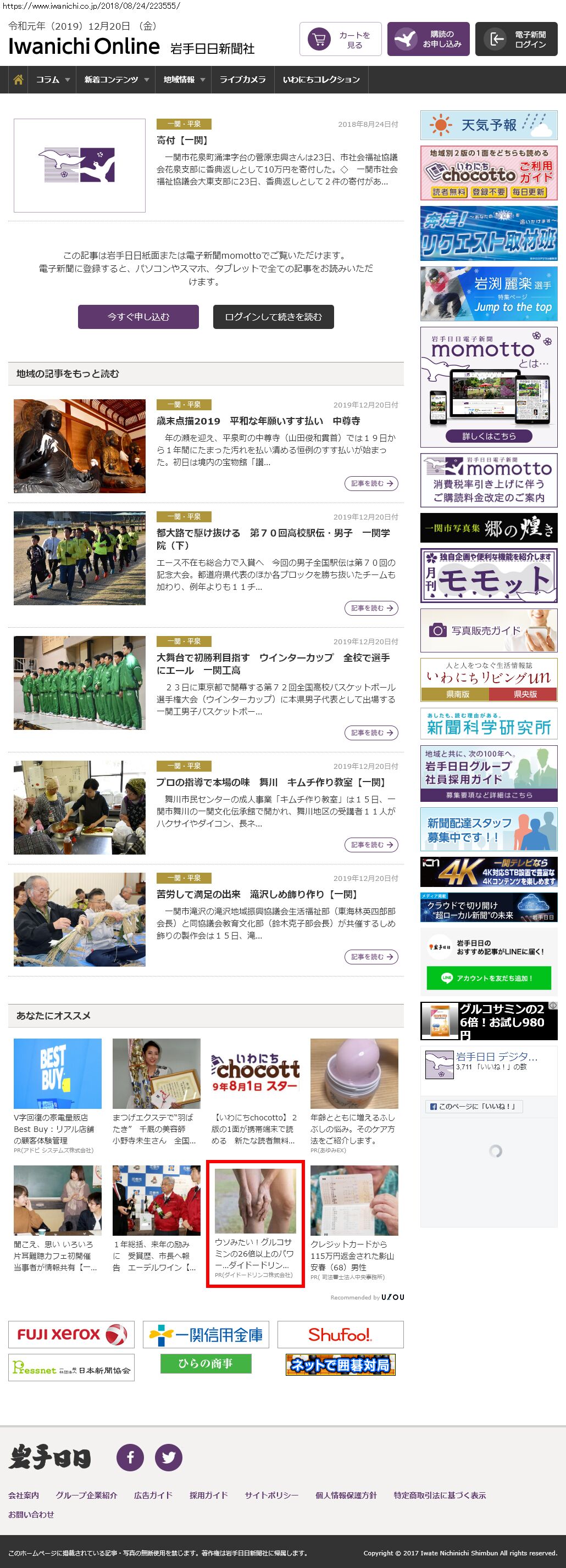Open the 写真販売ガイド banner
Image resolution: width=566 pixels, height=1568 pixels.
(489, 630)
